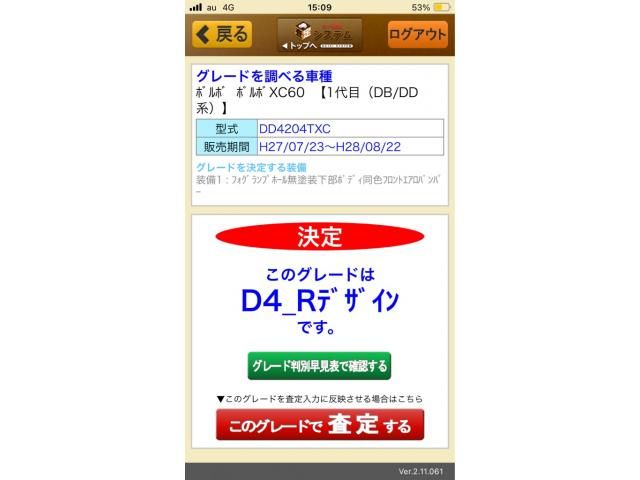Select このグレードで査定する
The height and width of the screenshot is (480, 640).
(x=319, y=426)
